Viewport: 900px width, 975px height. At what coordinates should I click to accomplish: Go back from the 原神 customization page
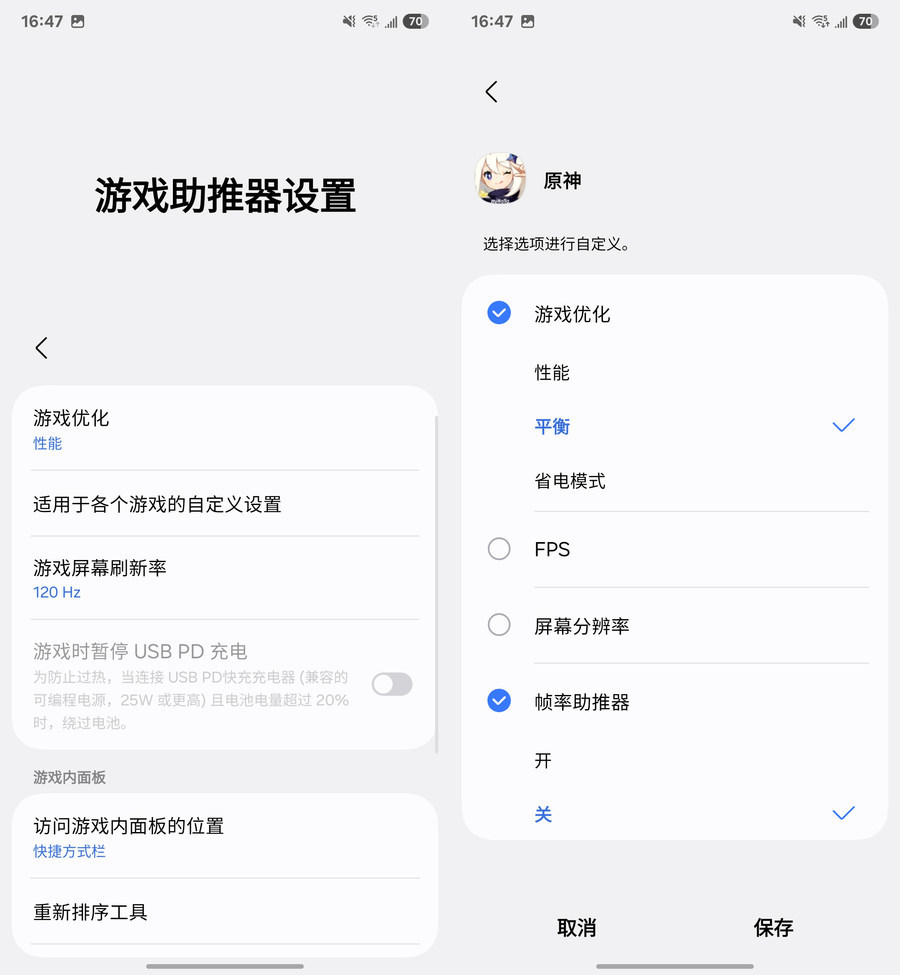(491, 92)
